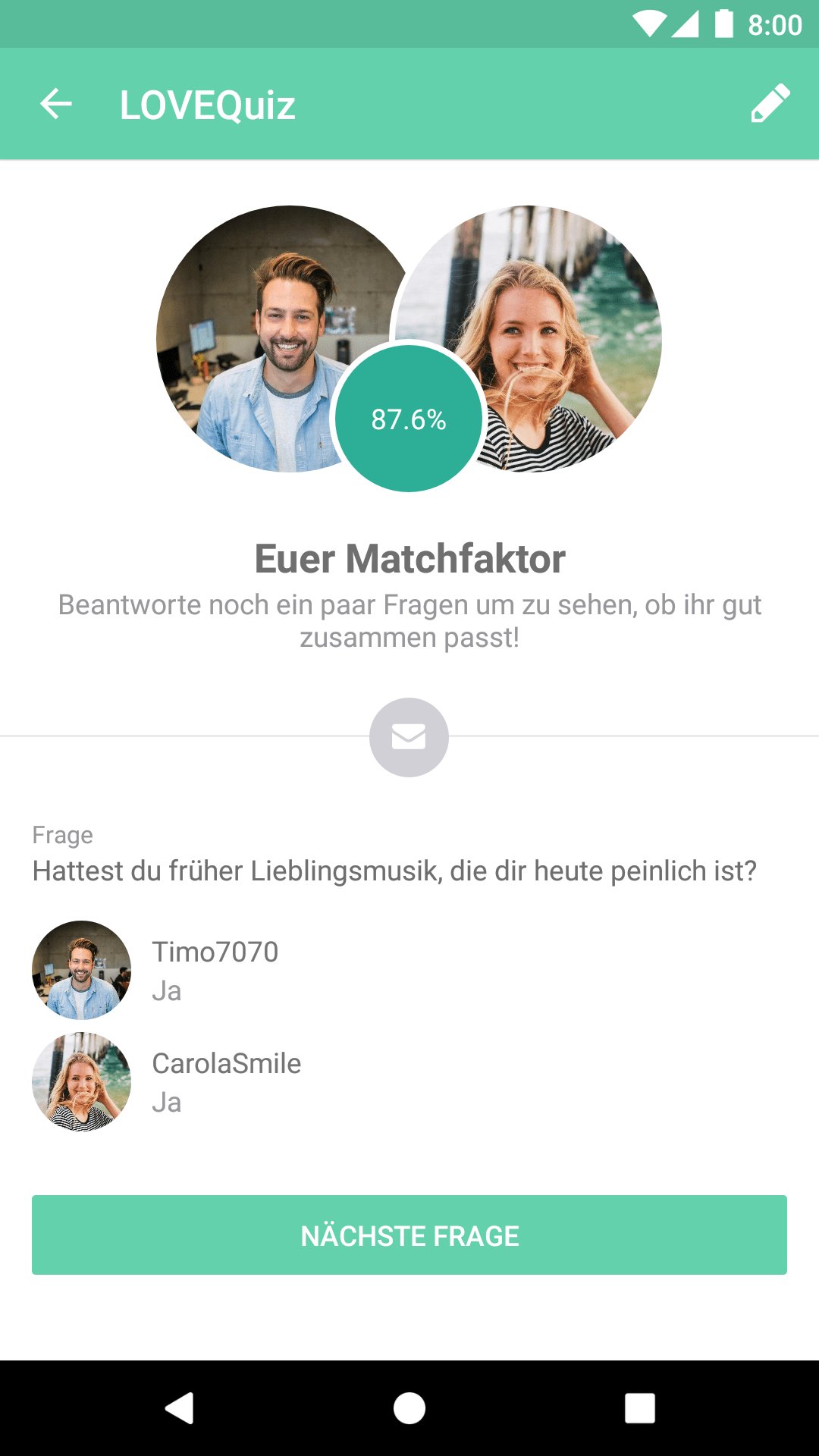This screenshot has height=1456, width=819.
Task: Go back using the app bar arrow
Action: click(56, 104)
